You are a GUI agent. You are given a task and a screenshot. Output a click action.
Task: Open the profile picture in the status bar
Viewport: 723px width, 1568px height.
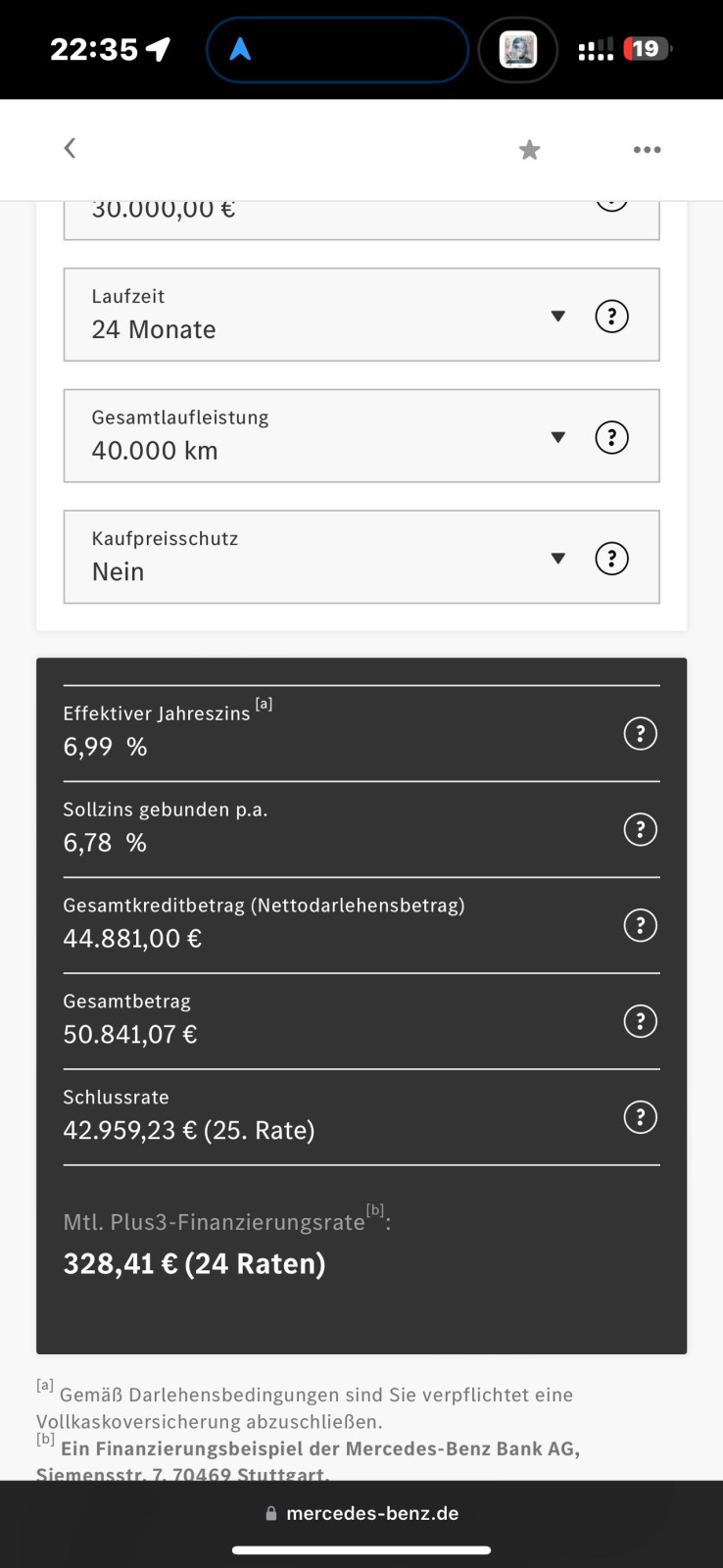pyautogui.click(x=517, y=49)
